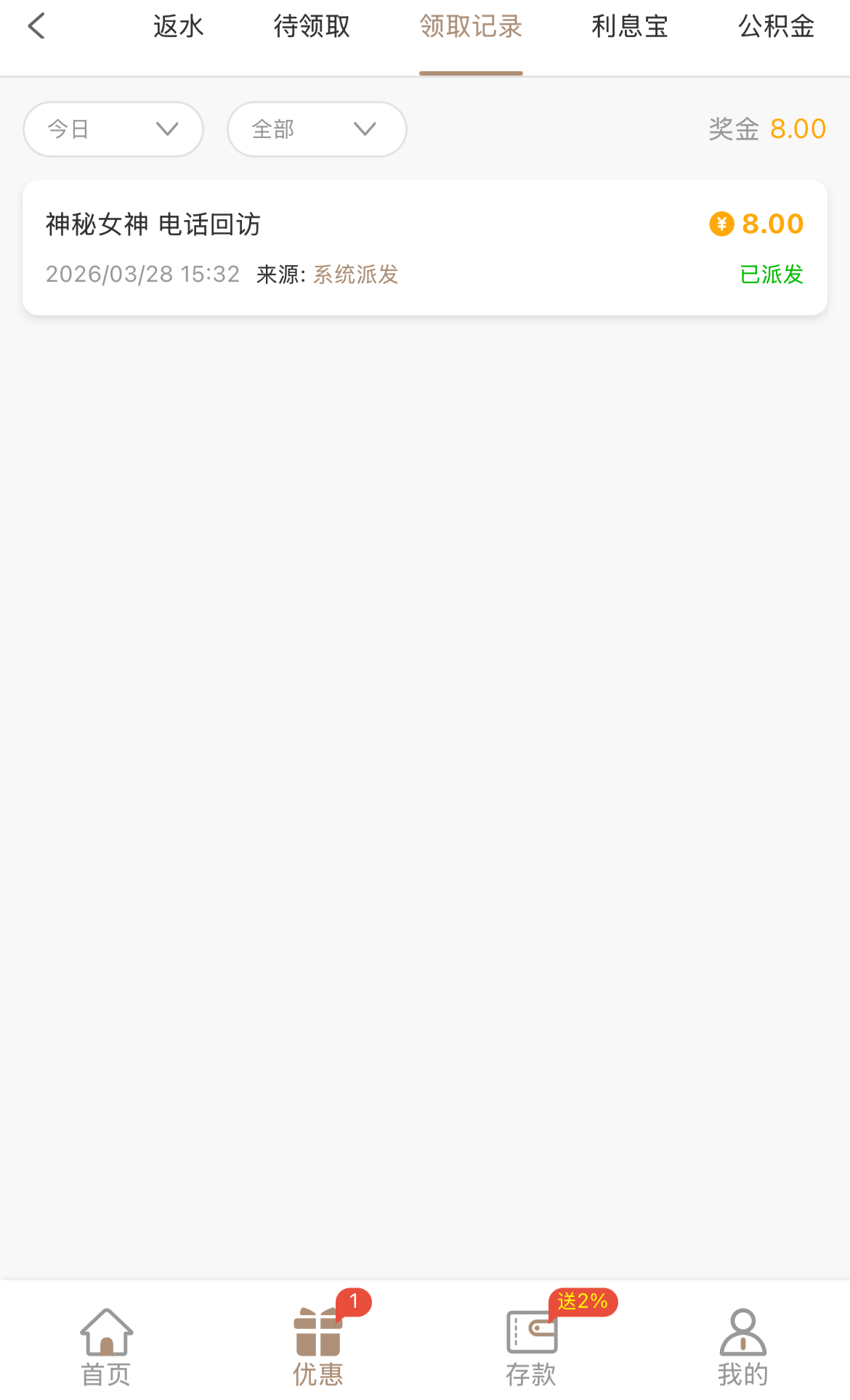Expand the 全部 type filter dropdown

point(317,129)
